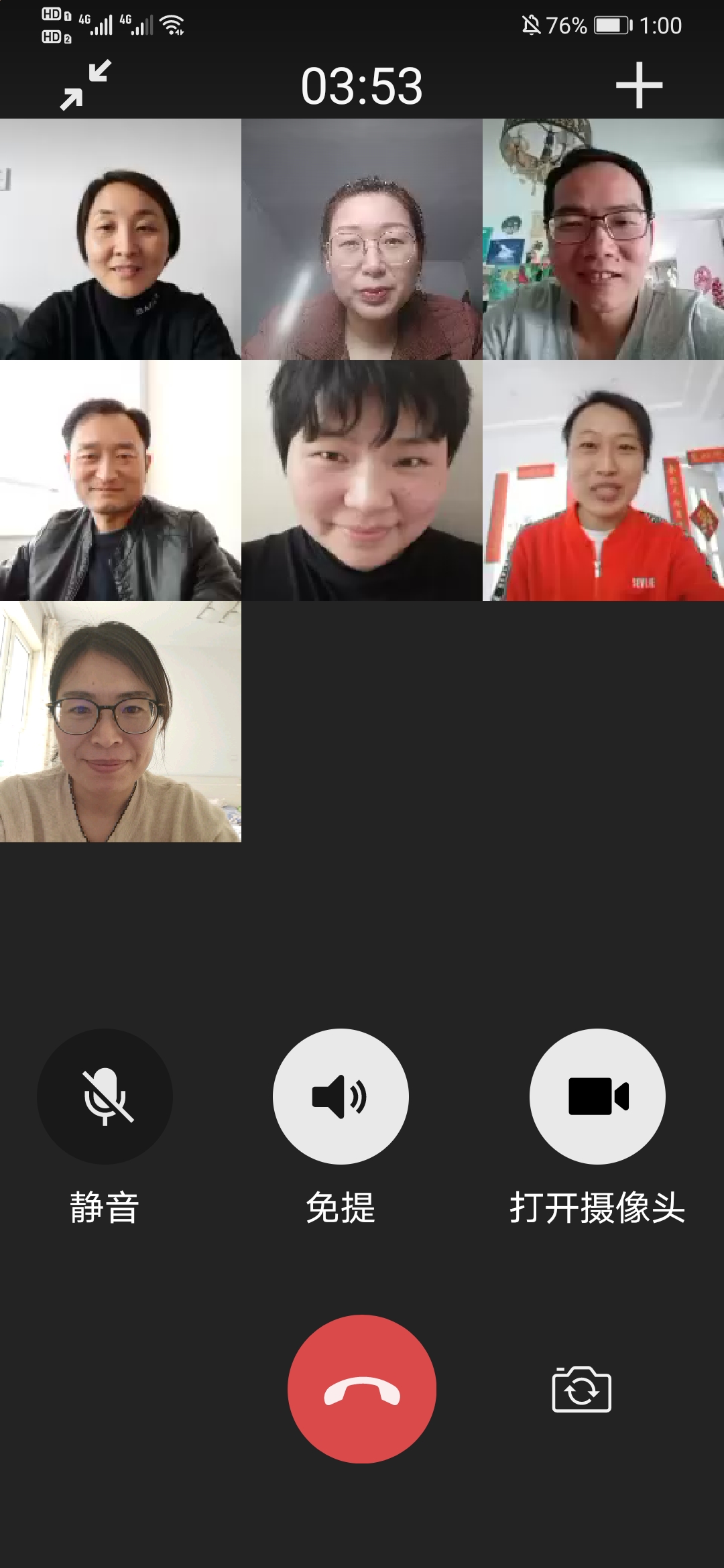Enlarge the video tile of woman in beige sweater
Screen dimensions: 724x1568
121,722
